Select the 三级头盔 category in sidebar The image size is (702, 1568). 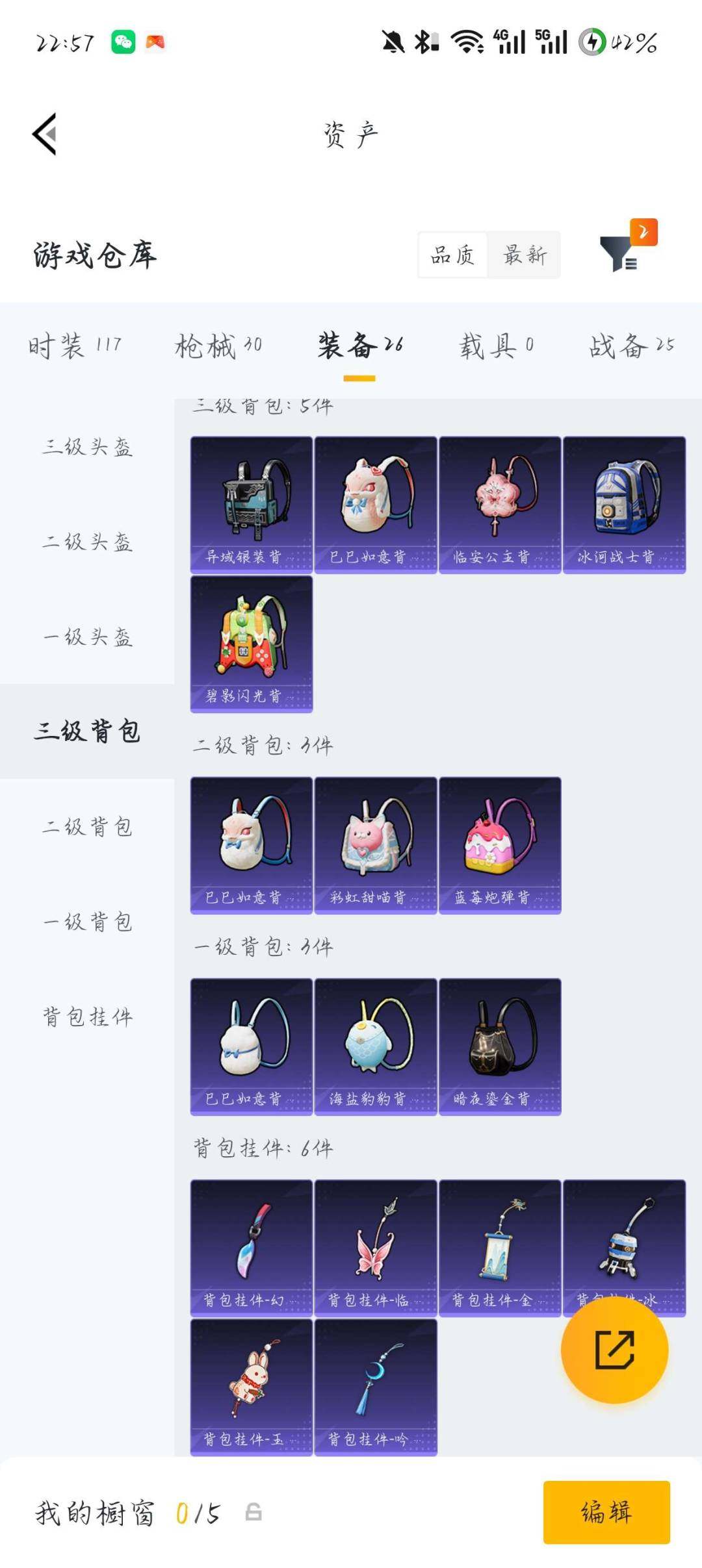click(86, 448)
